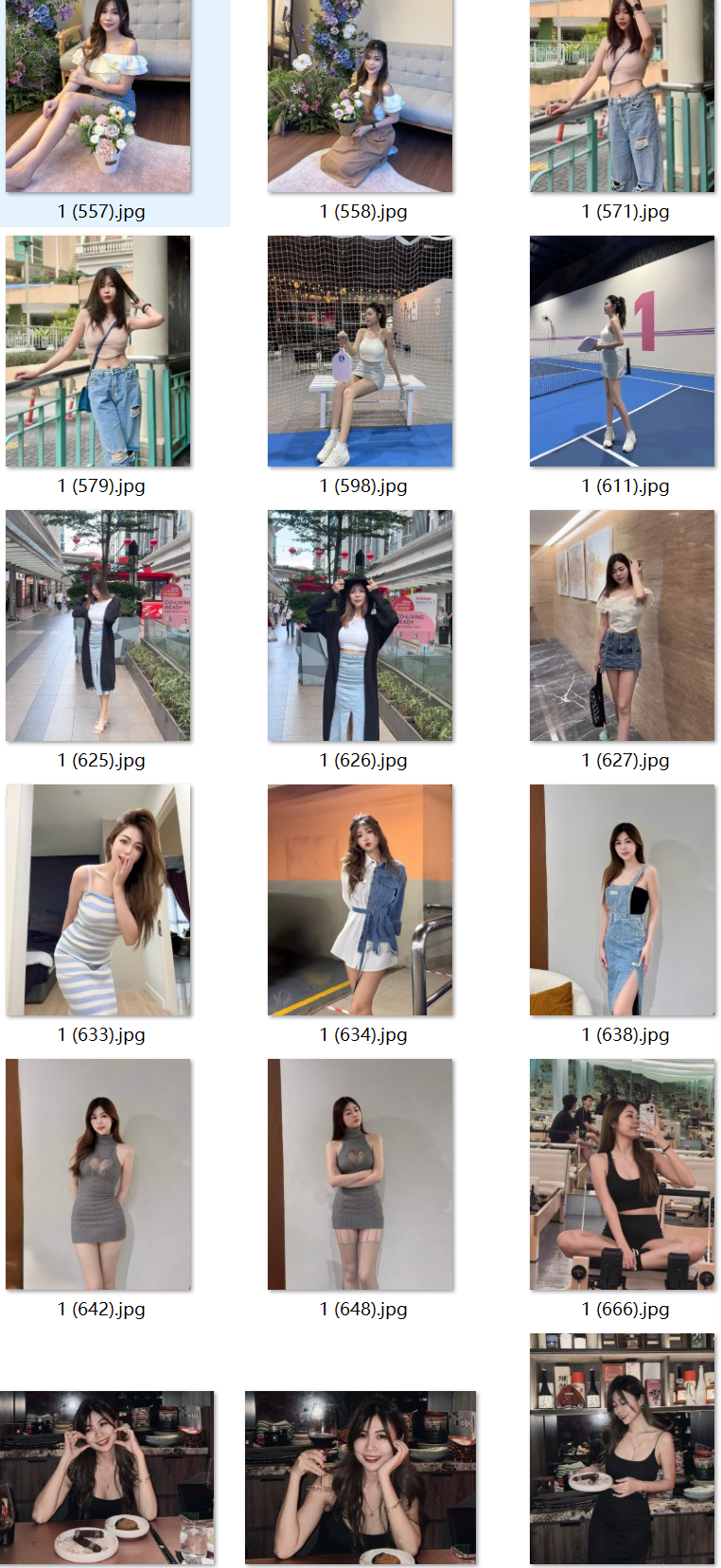This screenshot has height=1568, width=721.
Task: View file 1 (638).jpg
Action: 622,900
